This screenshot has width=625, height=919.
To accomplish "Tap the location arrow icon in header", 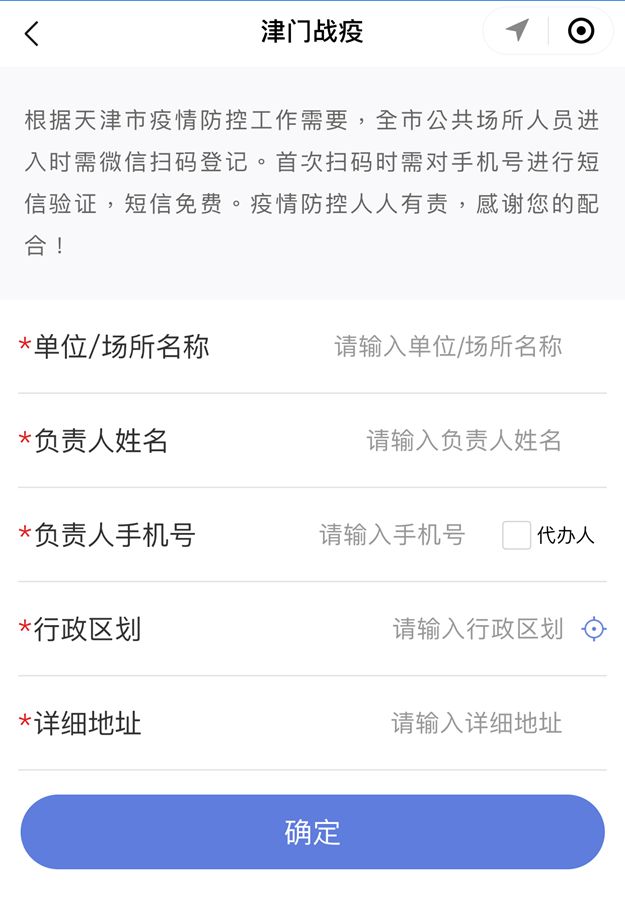I will tap(517, 31).
